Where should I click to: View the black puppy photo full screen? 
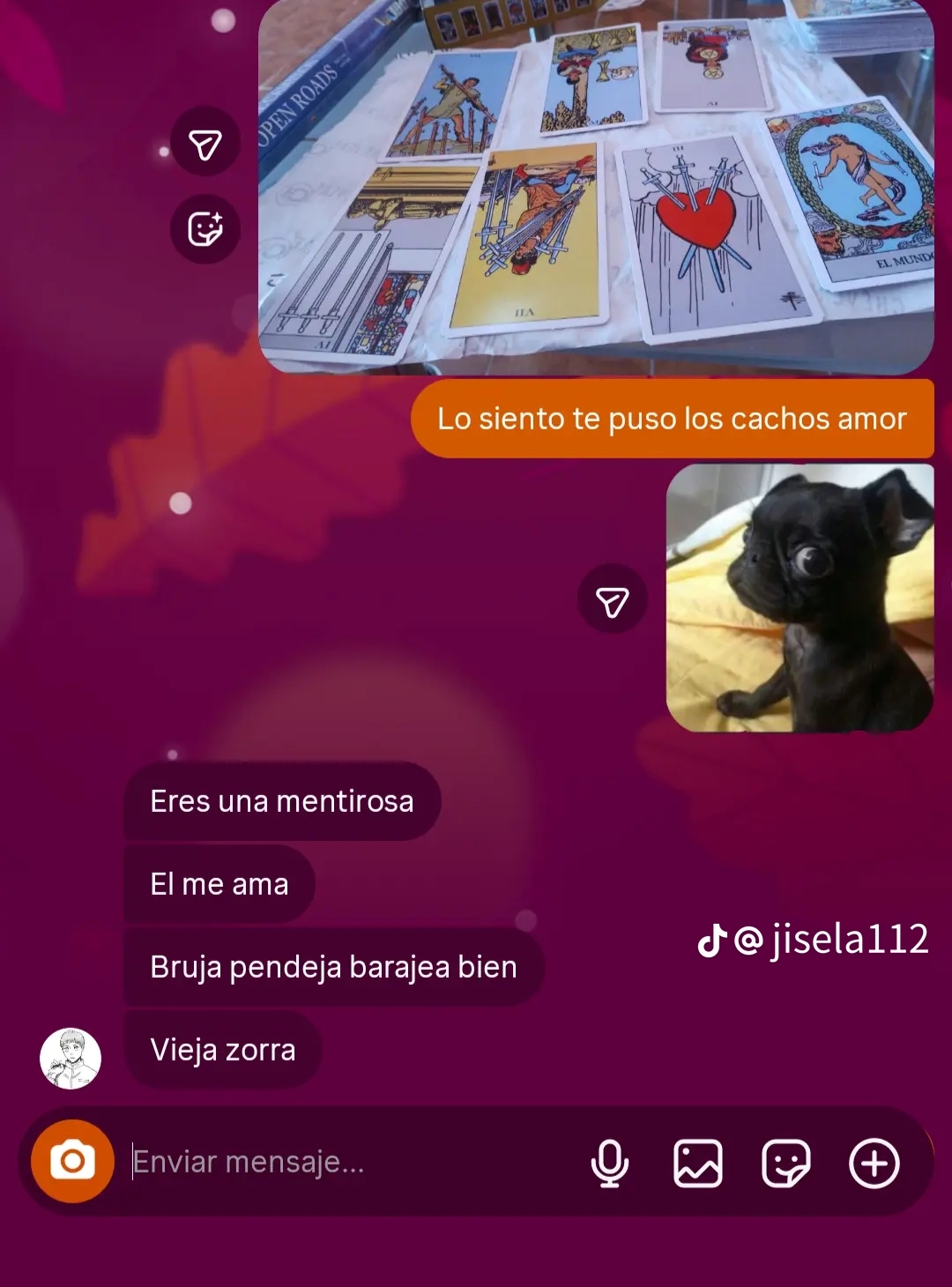click(x=800, y=598)
